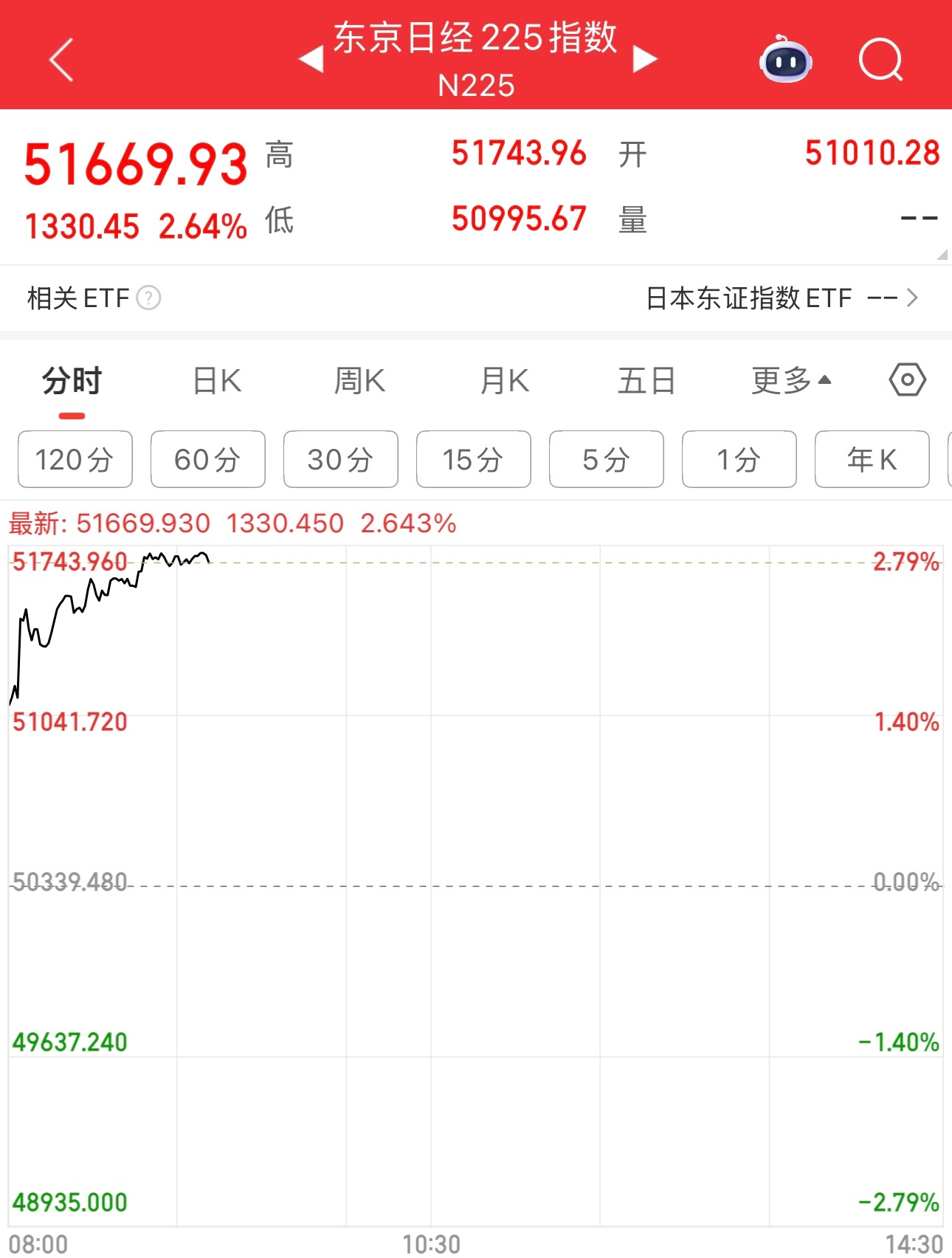
Task: Select the 60分 interval
Action: (x=207, y=459)
